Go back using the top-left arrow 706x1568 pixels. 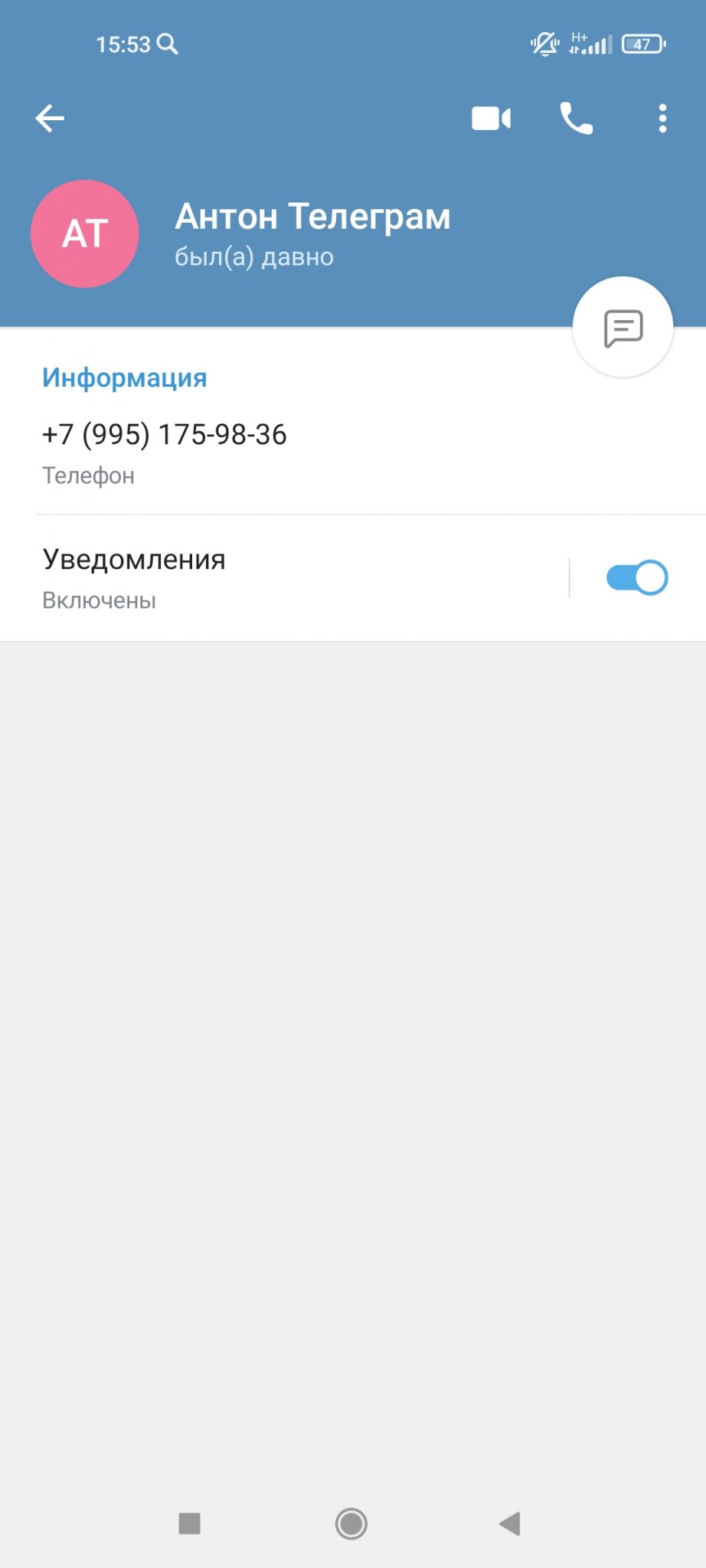(50, 119)
